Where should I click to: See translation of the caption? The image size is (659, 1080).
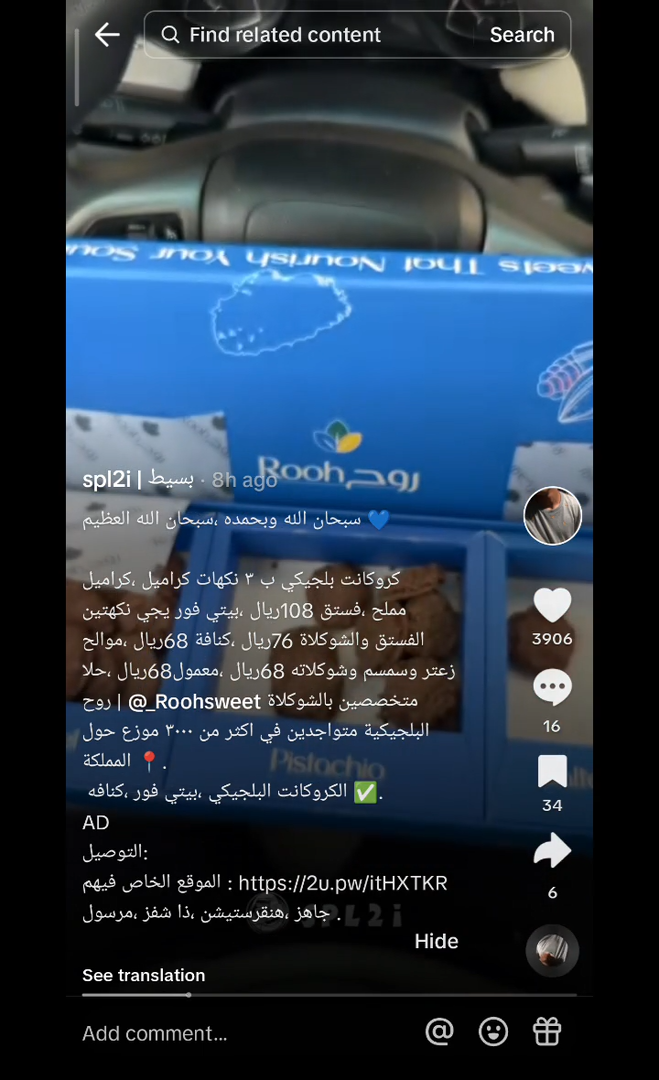pyautogui.click(x=143, y=975)
